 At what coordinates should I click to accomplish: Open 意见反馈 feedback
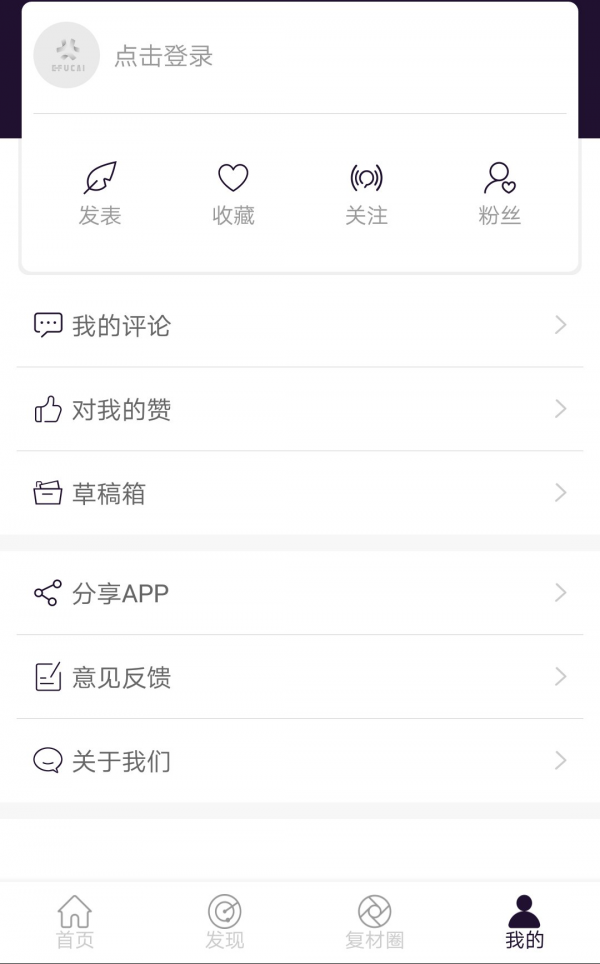300,677
